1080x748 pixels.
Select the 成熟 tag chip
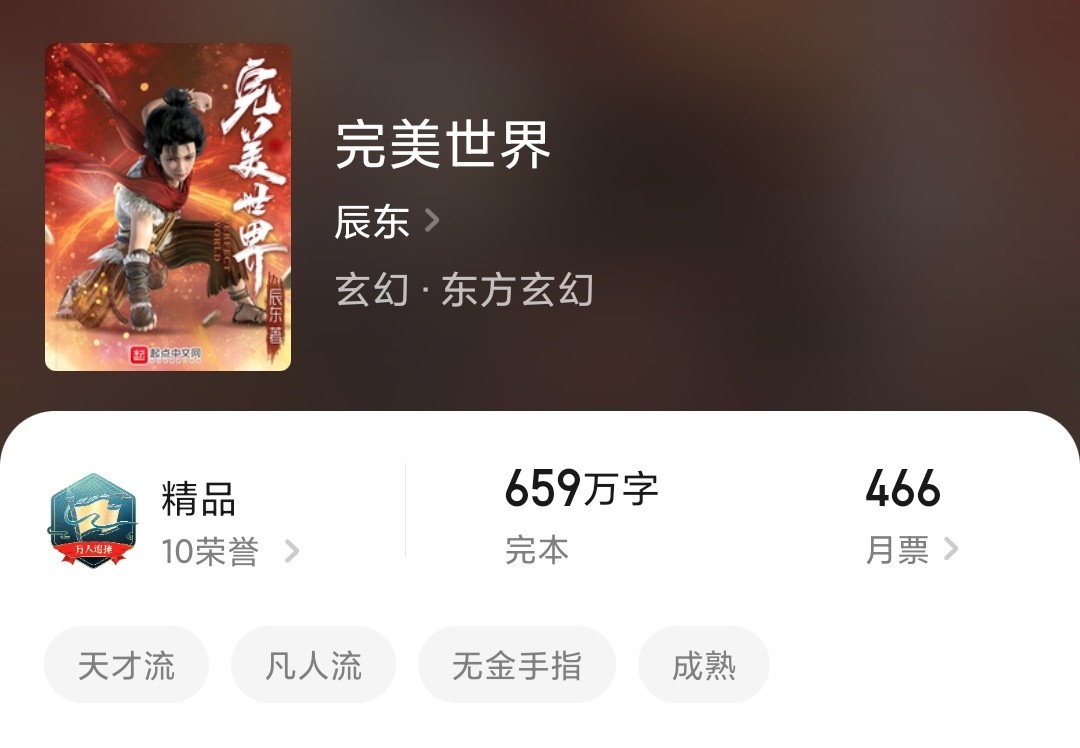[703, 665]
